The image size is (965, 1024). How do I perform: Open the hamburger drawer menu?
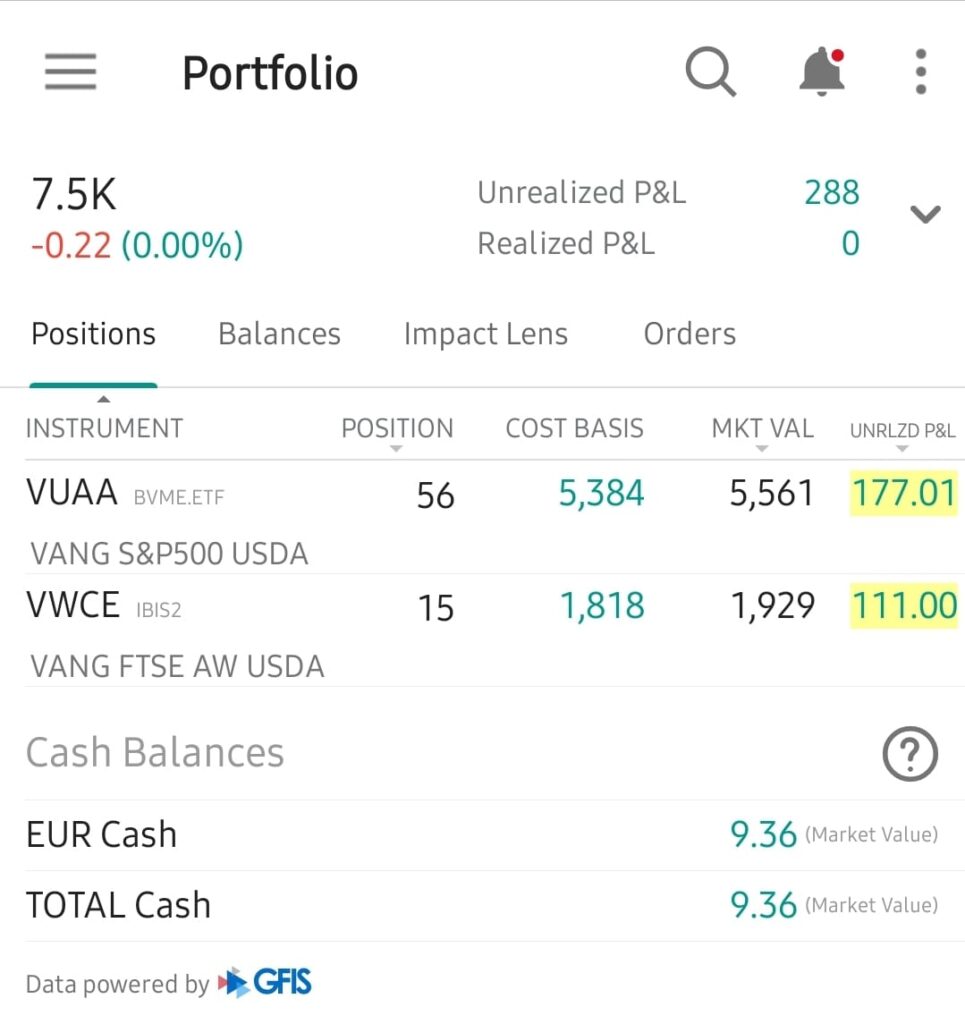[70, 72]
